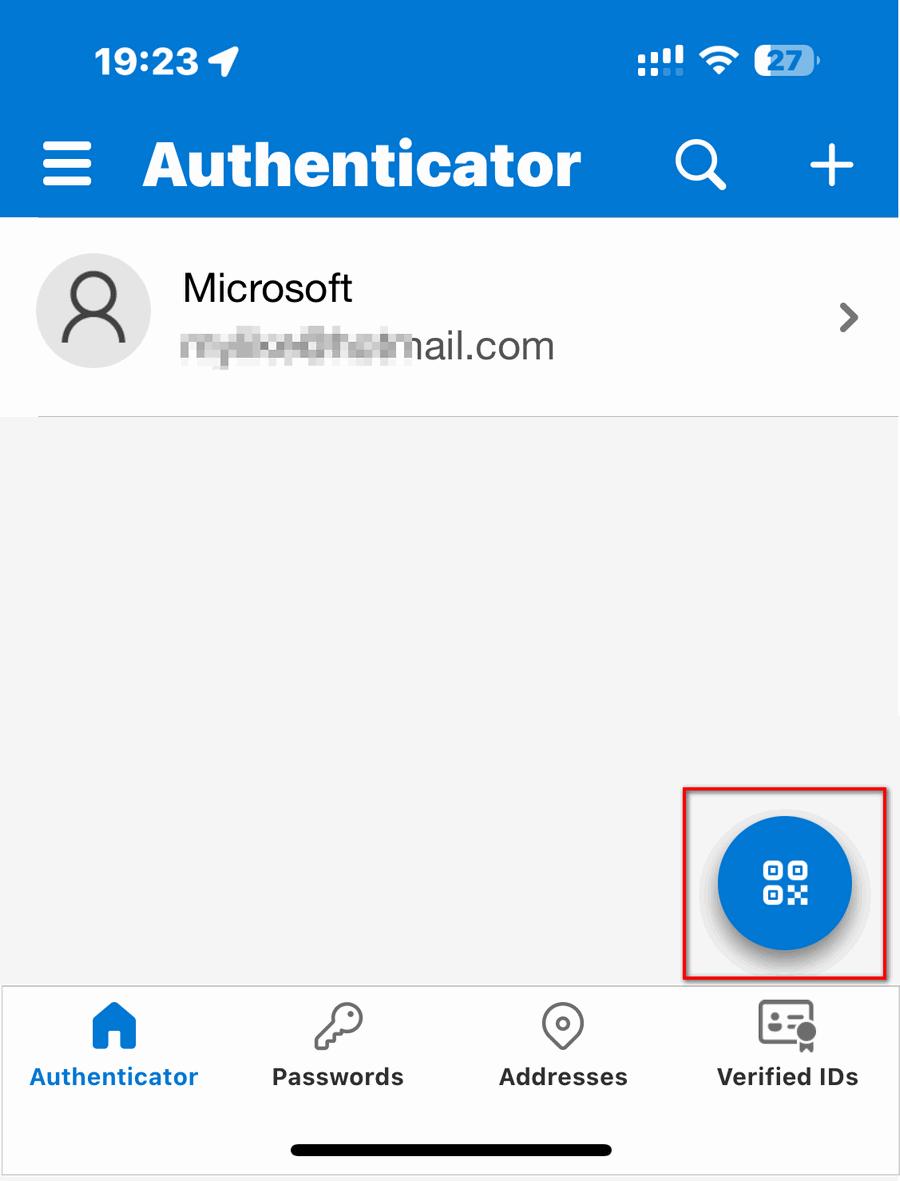Open the Verified IDs tab

click(x=787, y=1046)
